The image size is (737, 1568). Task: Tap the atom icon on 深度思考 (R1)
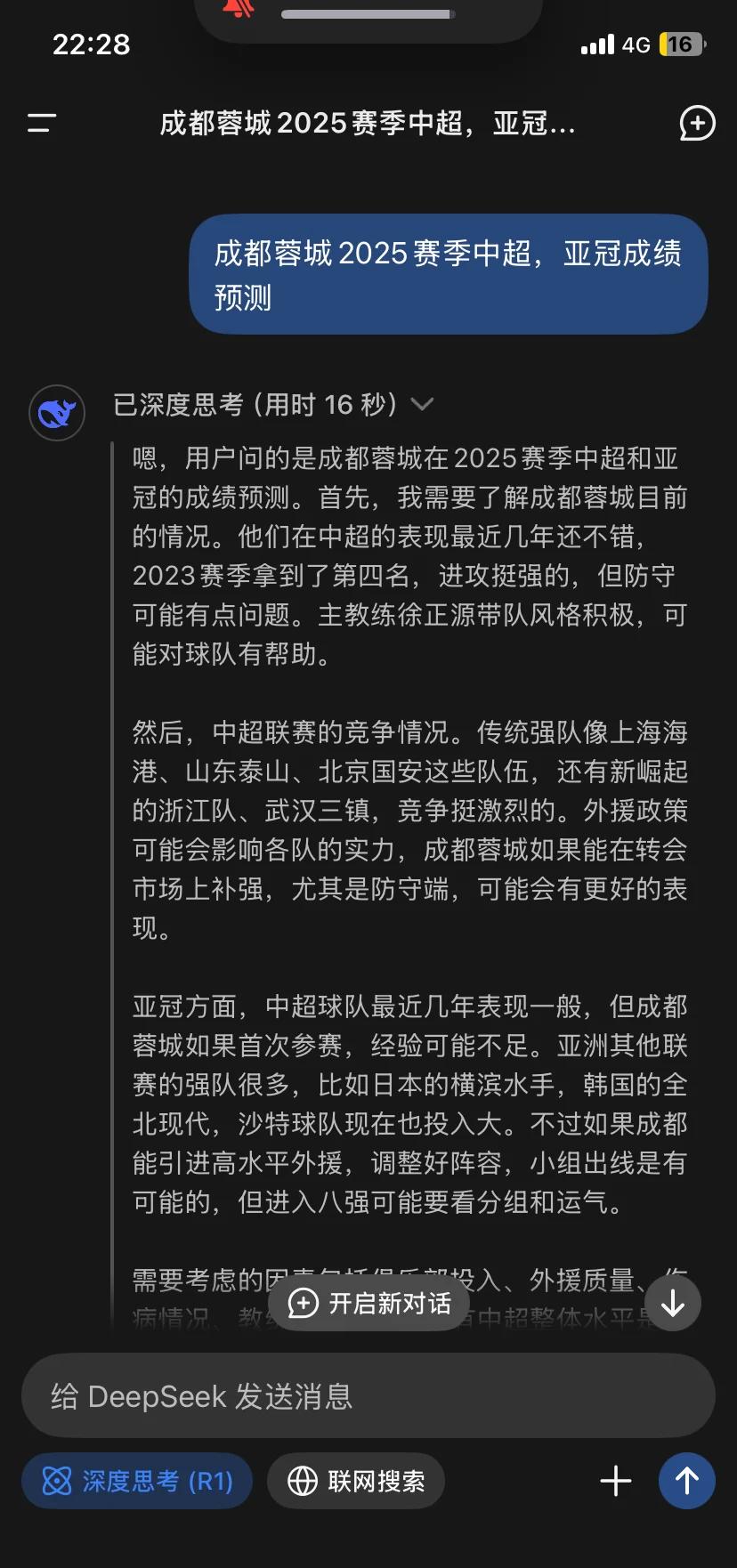point(56,1480)
